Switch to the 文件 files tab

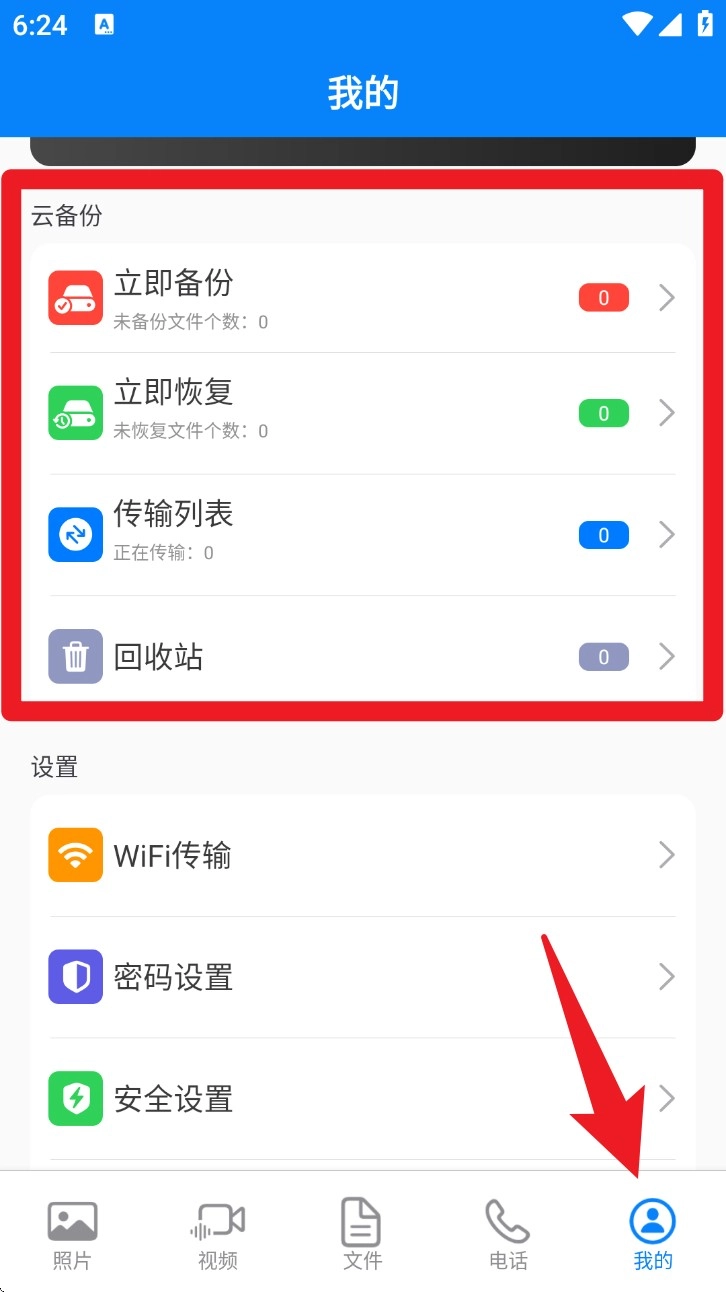[362, 1234]
